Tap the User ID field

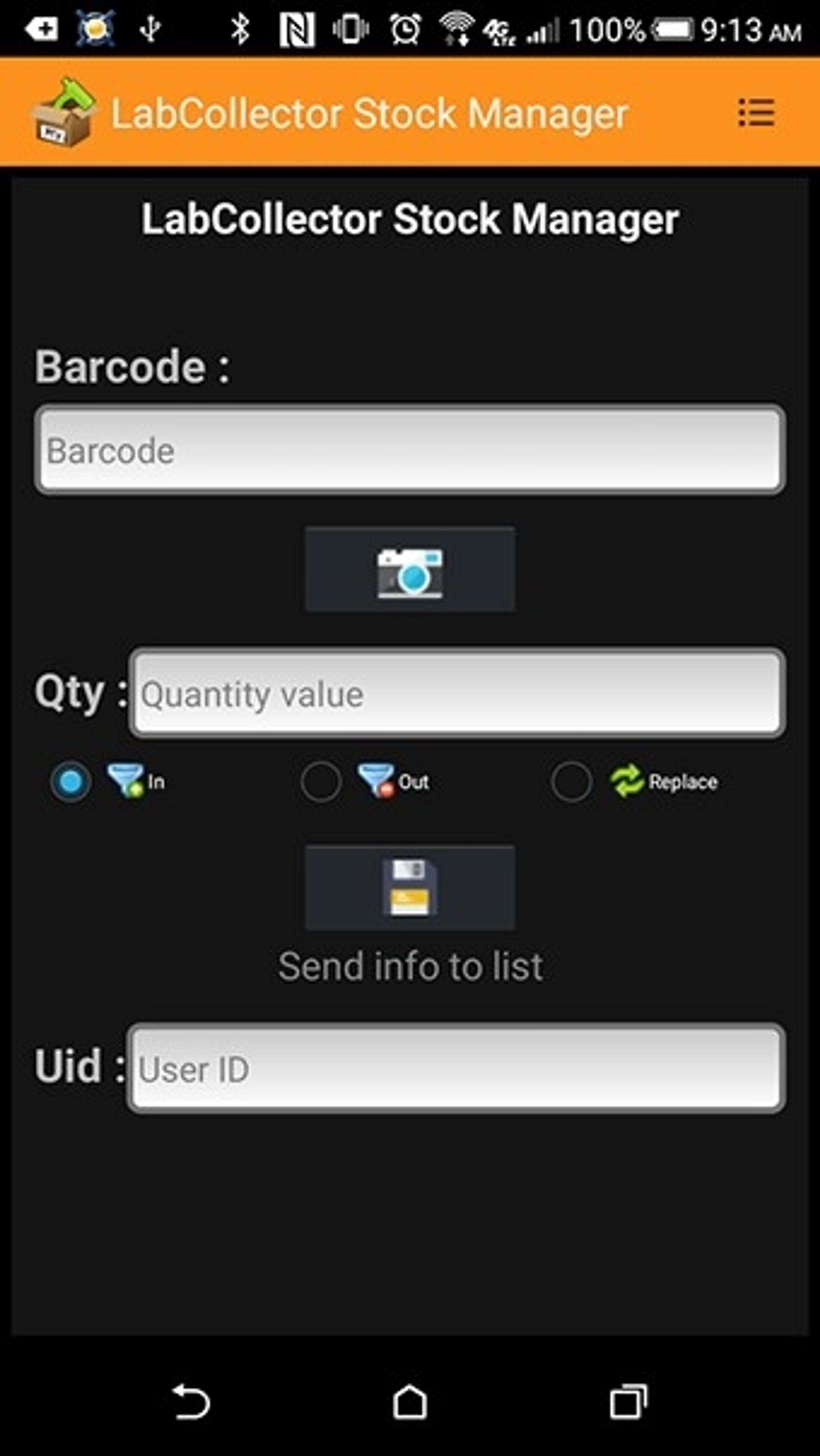point(456,1069)
